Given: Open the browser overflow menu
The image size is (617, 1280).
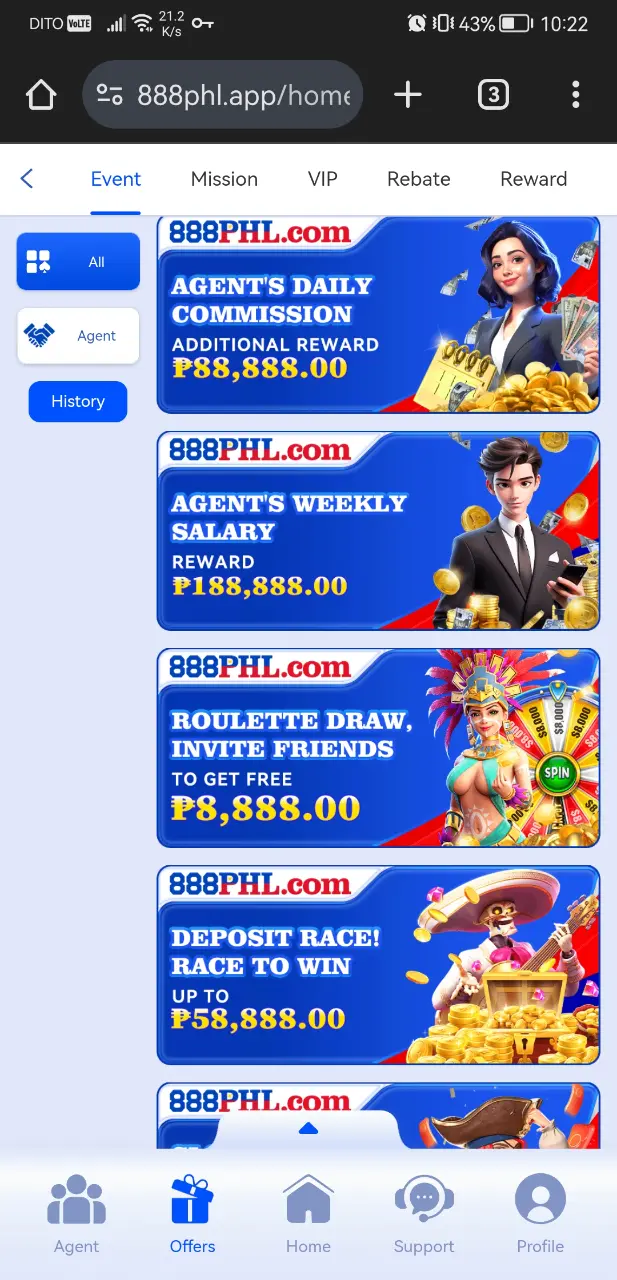Looking at the screenshot, I should 575,95.
